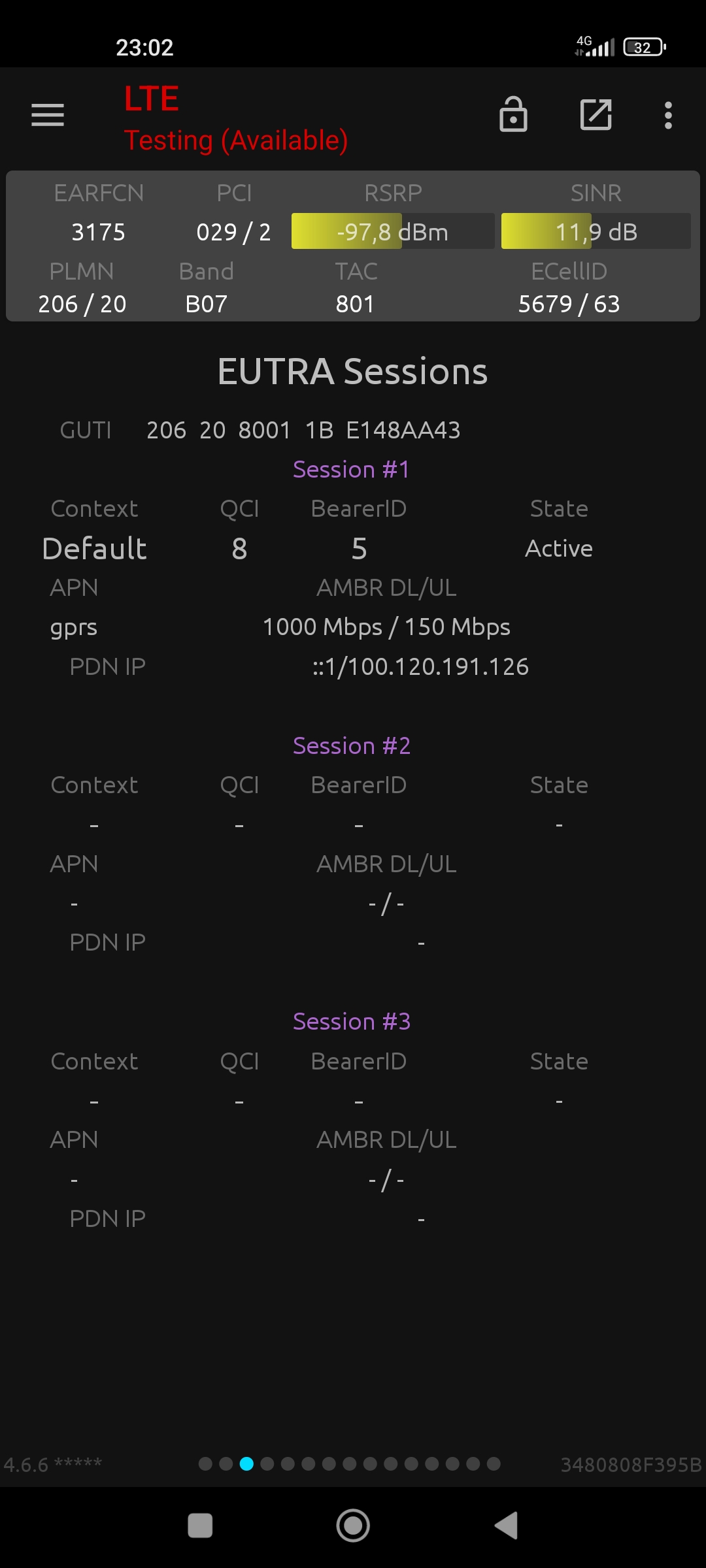This screenshot has height=1568, width=706.
Task: Tap the open-in-external-window icon
Action: tap(596, 115)
